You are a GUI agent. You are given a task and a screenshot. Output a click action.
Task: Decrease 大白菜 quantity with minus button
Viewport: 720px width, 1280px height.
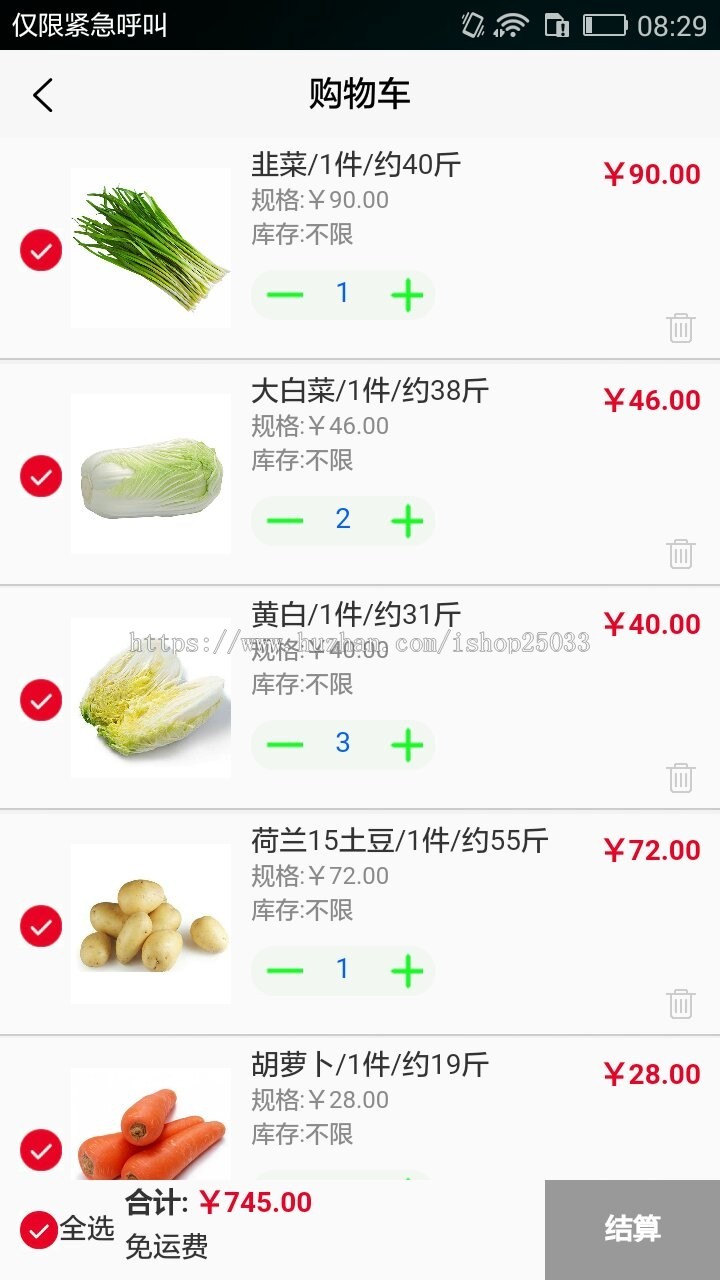(283, 518)
